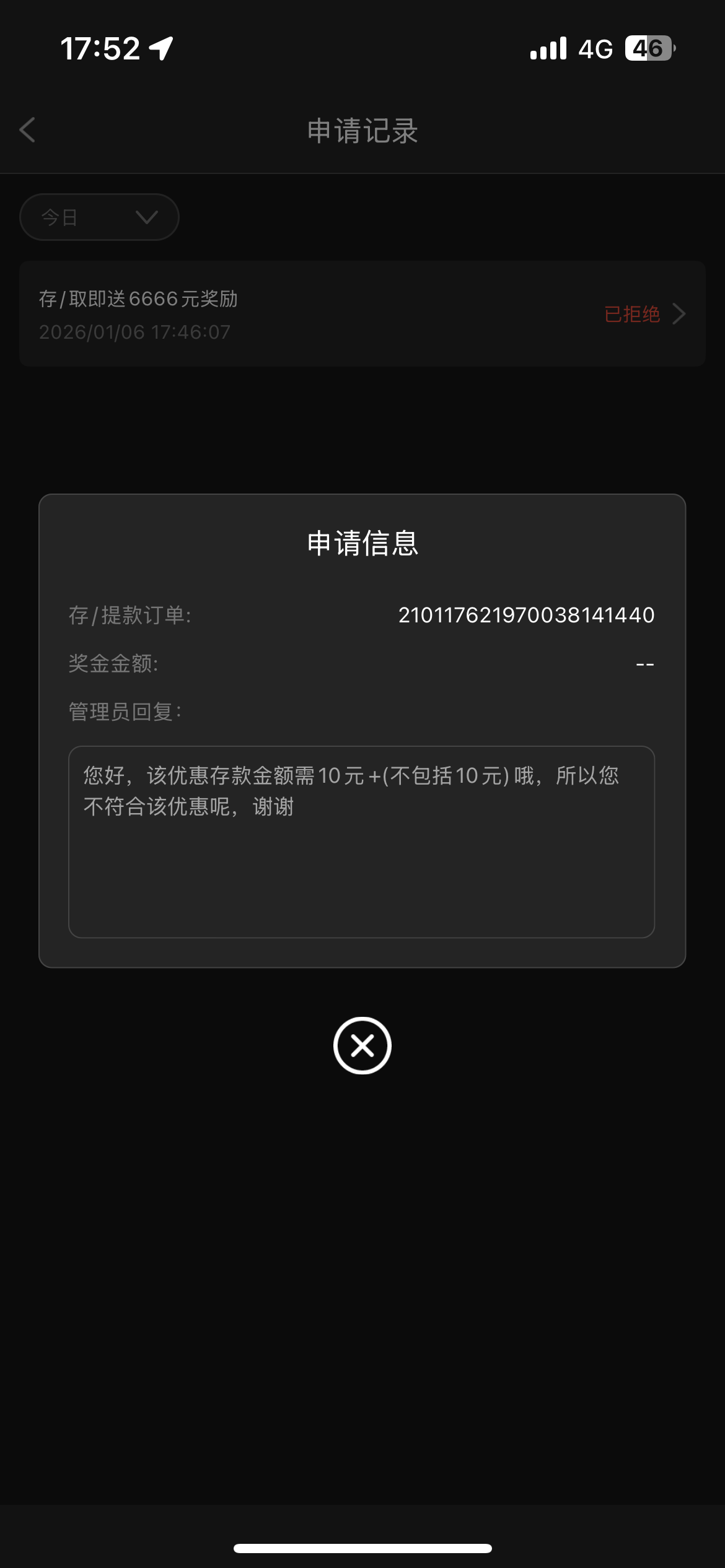Close the 申请信息 dialog

pyautogui.click(x=362, y=1045)
